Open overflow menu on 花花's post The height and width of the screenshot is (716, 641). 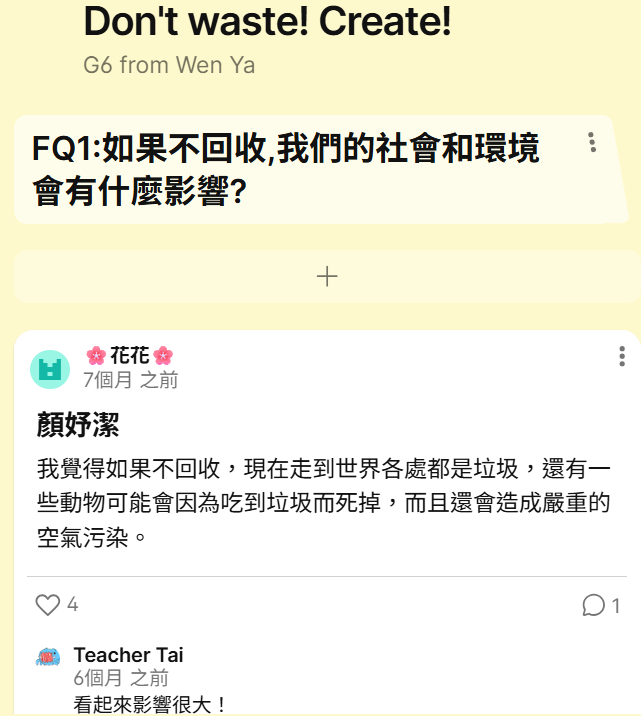coord(622,357)
